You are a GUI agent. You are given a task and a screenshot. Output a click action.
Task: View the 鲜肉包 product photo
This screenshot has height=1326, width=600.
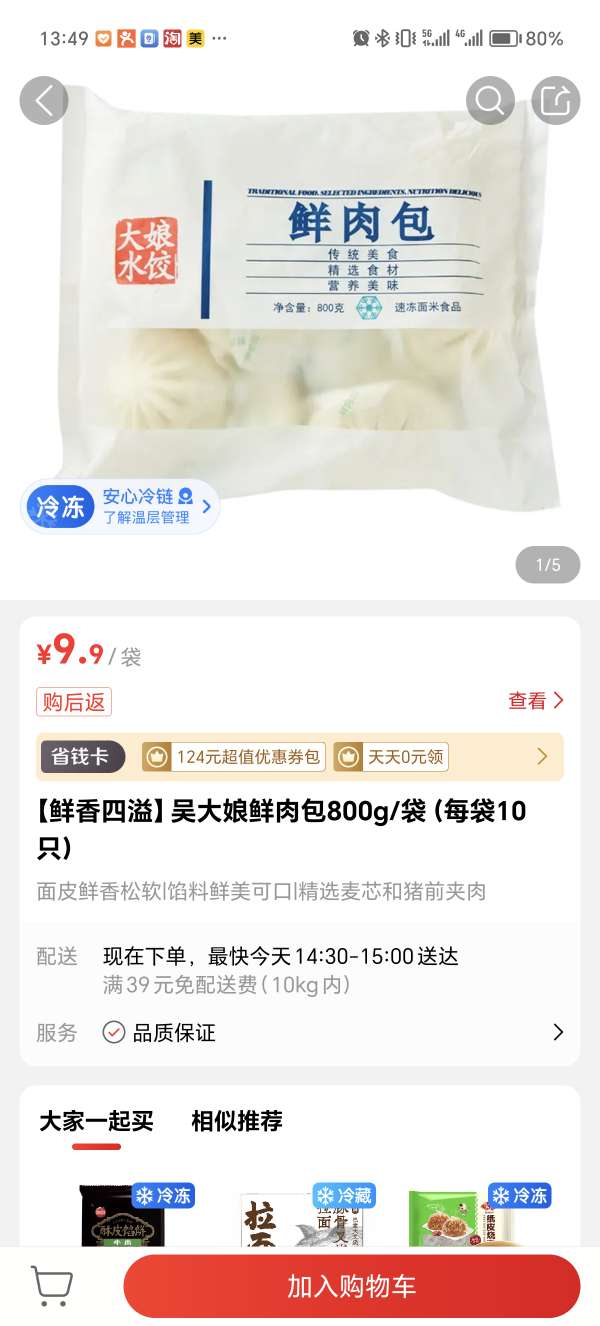click(300, 300)
